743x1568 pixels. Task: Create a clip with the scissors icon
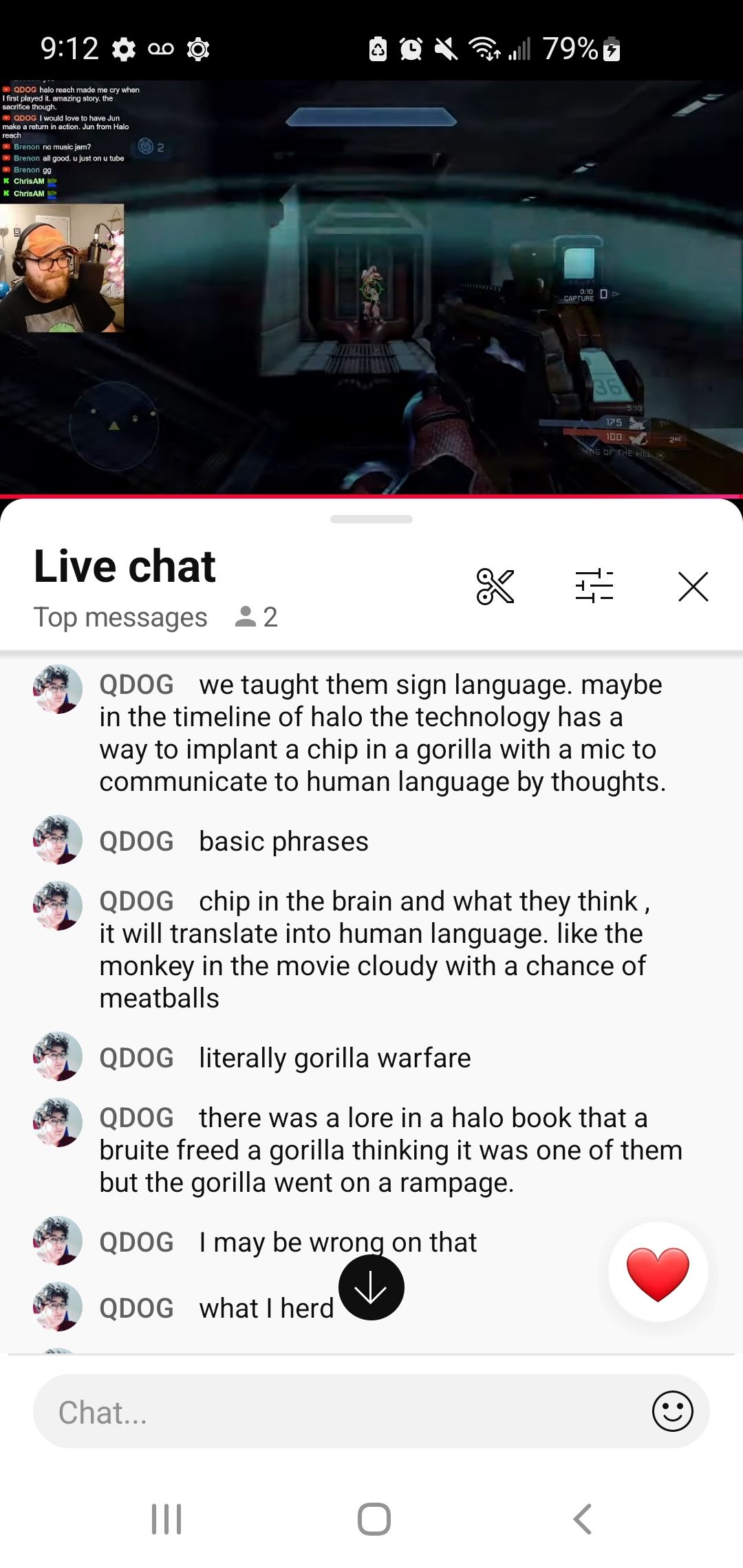pyautogui.click(x=495, y=587)
